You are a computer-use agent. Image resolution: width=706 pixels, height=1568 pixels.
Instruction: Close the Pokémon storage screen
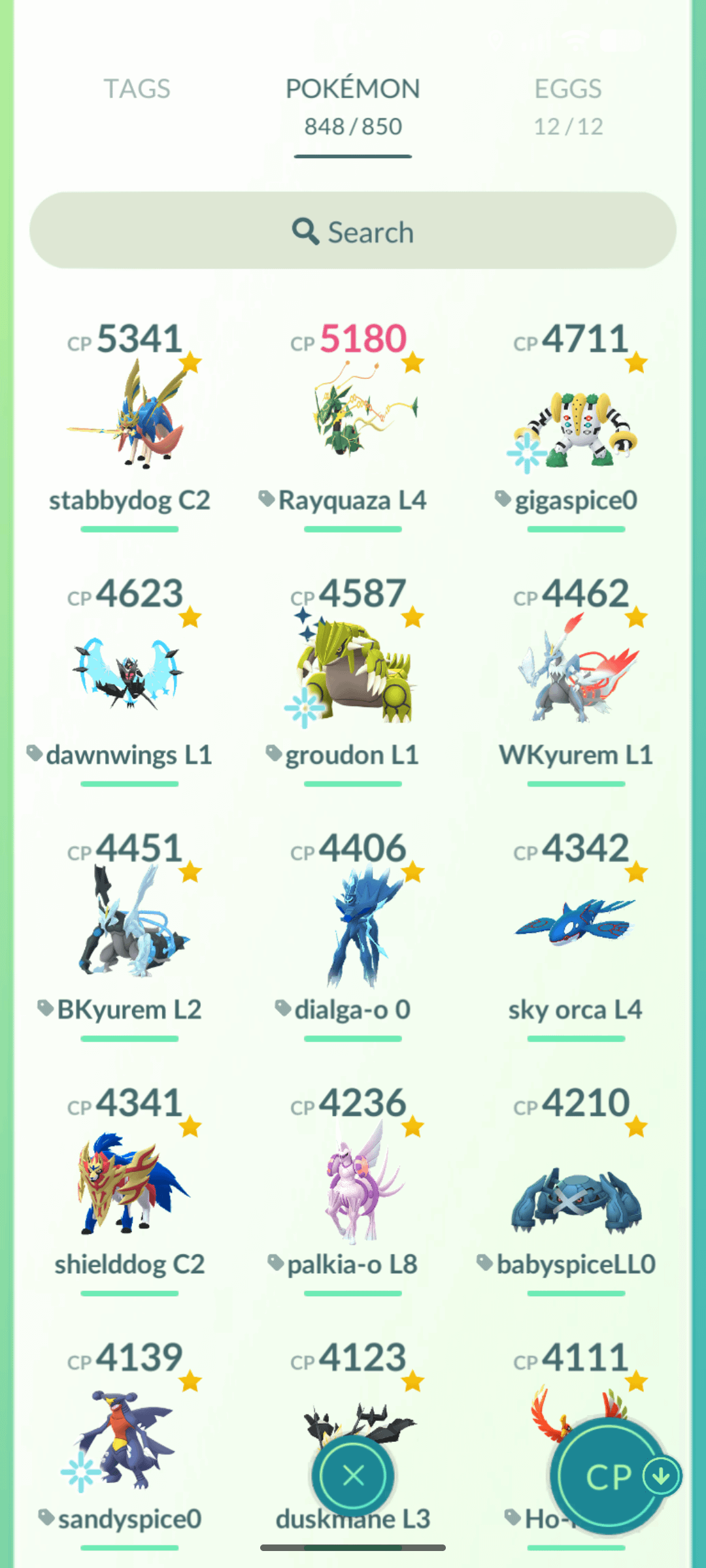353,1476
